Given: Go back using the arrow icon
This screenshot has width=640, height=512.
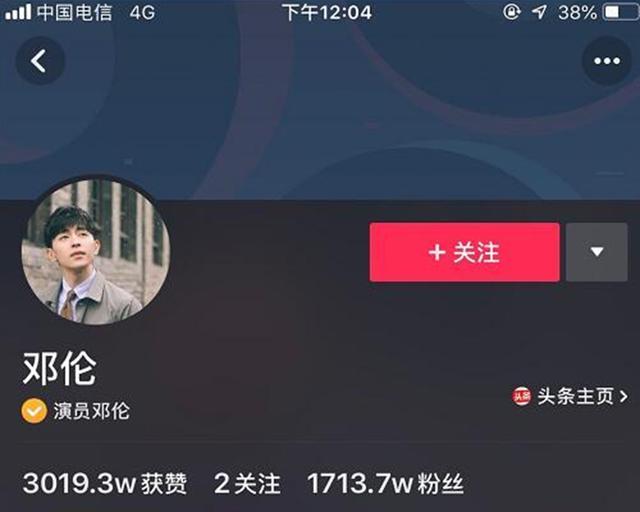Looking at the screenshot, I should pos(40,62).
